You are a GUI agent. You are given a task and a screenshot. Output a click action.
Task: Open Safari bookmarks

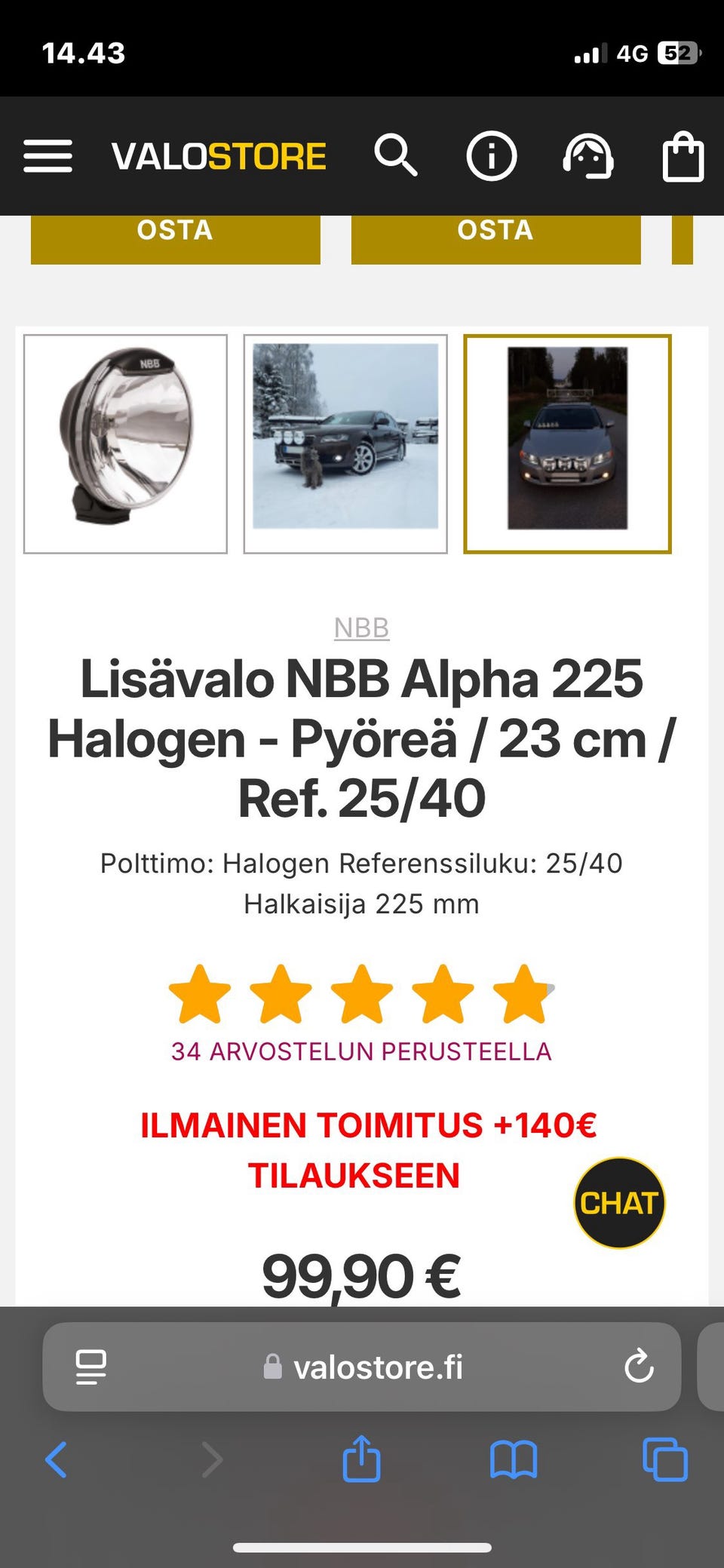click(x=513, y=1459)
